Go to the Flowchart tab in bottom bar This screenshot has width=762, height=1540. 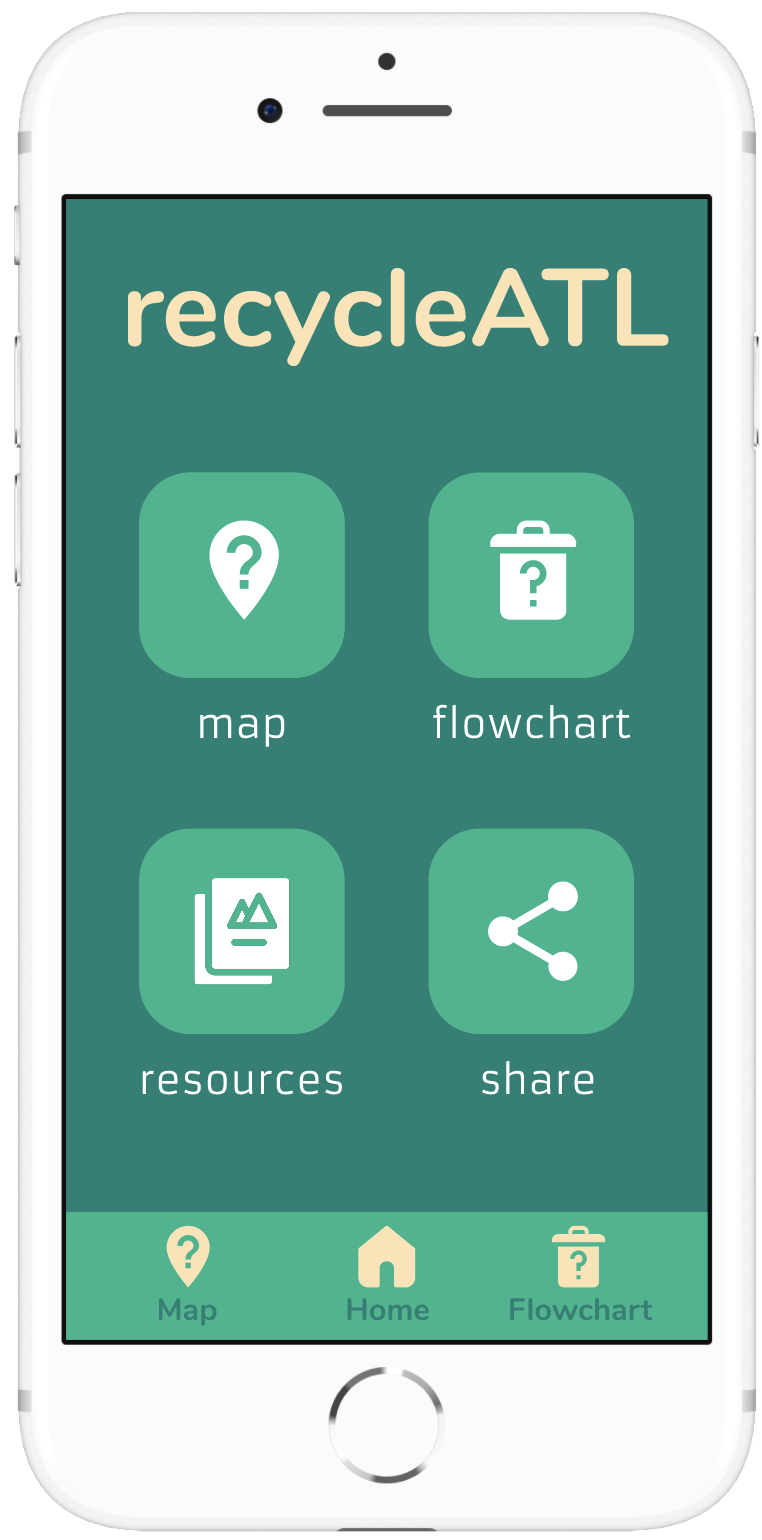[x=580, y=1275]
